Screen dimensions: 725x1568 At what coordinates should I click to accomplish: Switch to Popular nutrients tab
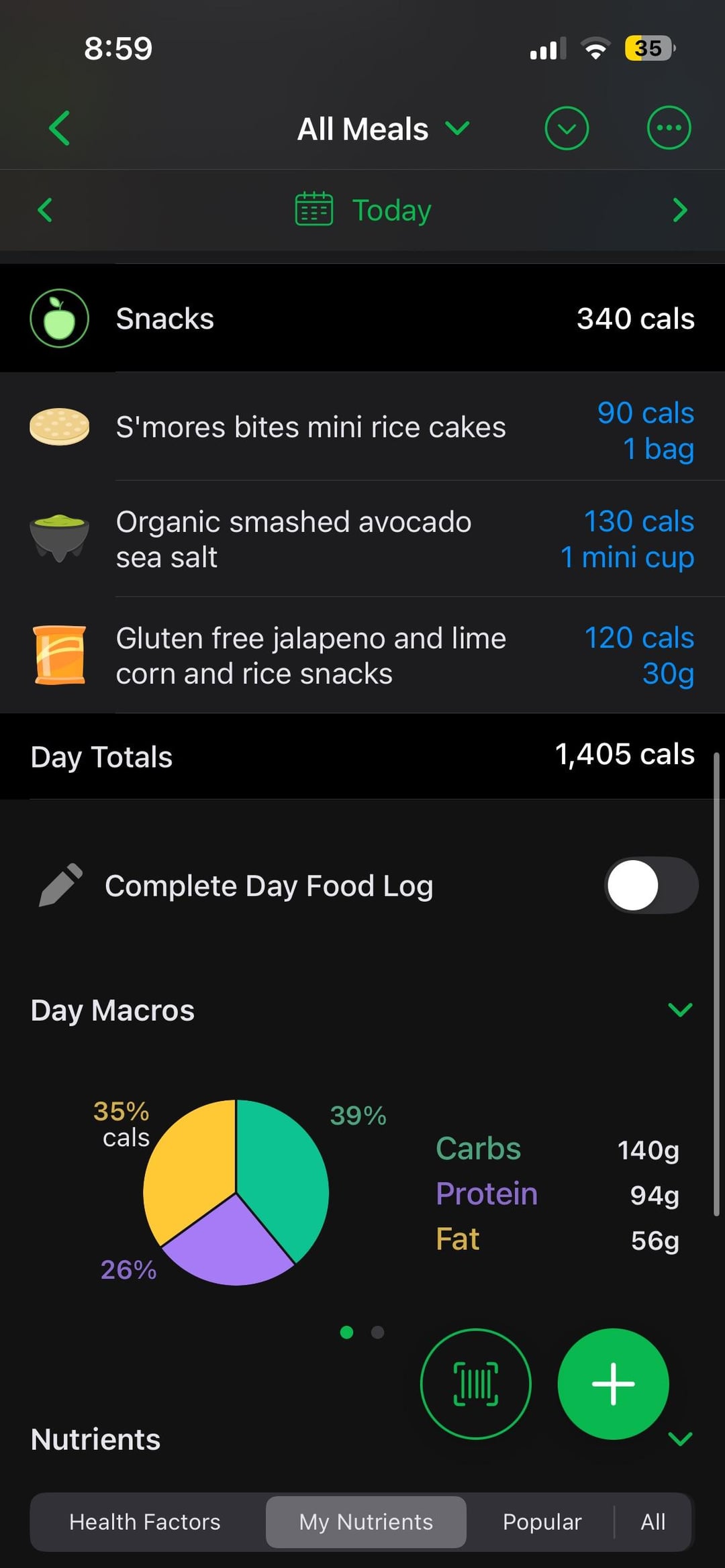[542, 1522]
